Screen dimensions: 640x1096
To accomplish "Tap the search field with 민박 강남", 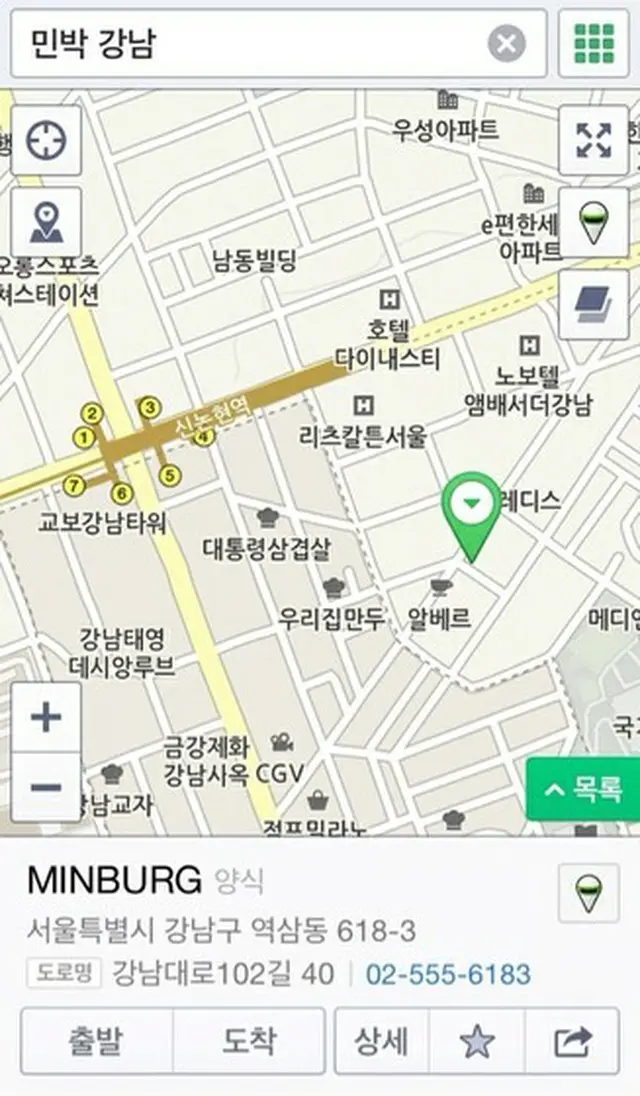I will coord(250,43).
